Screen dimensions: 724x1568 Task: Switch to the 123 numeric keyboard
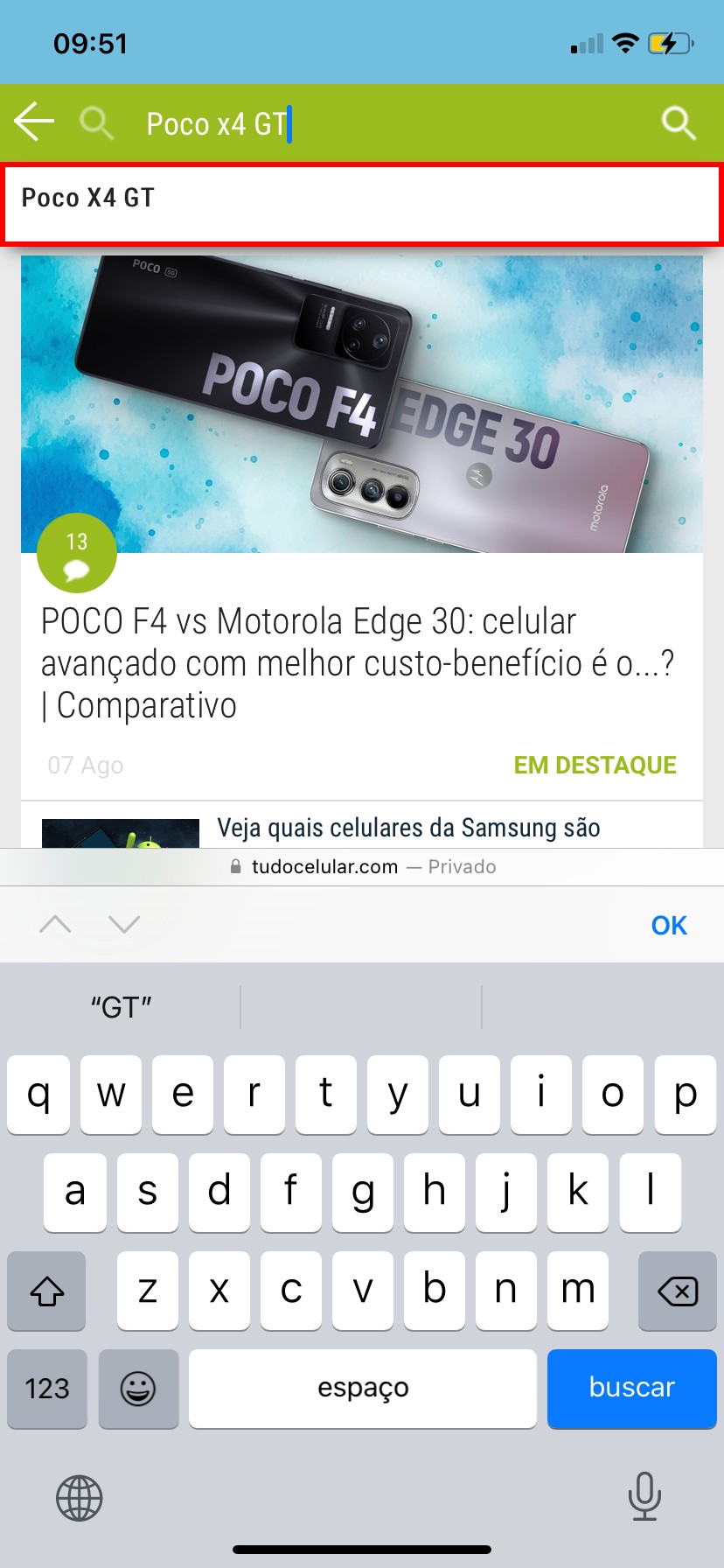click(47, 1388)
